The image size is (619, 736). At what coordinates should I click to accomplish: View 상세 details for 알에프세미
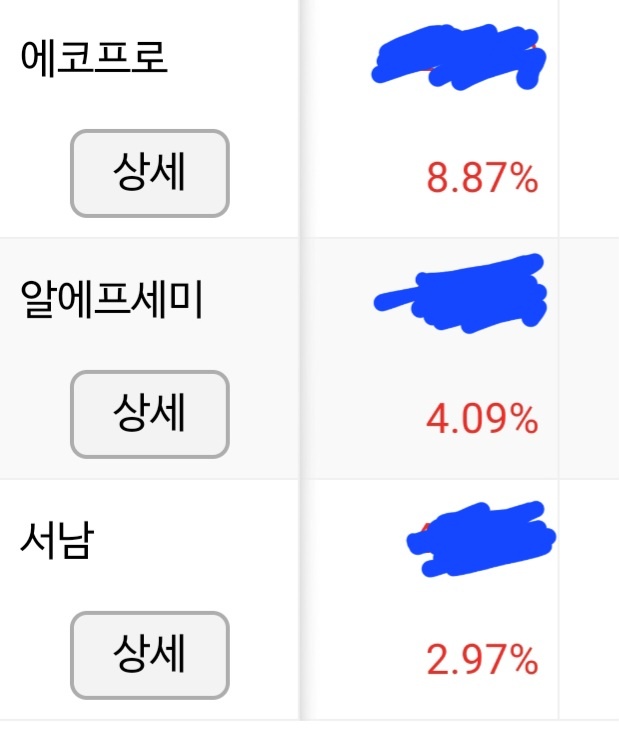pyautogui.click(x=149, y=414)
